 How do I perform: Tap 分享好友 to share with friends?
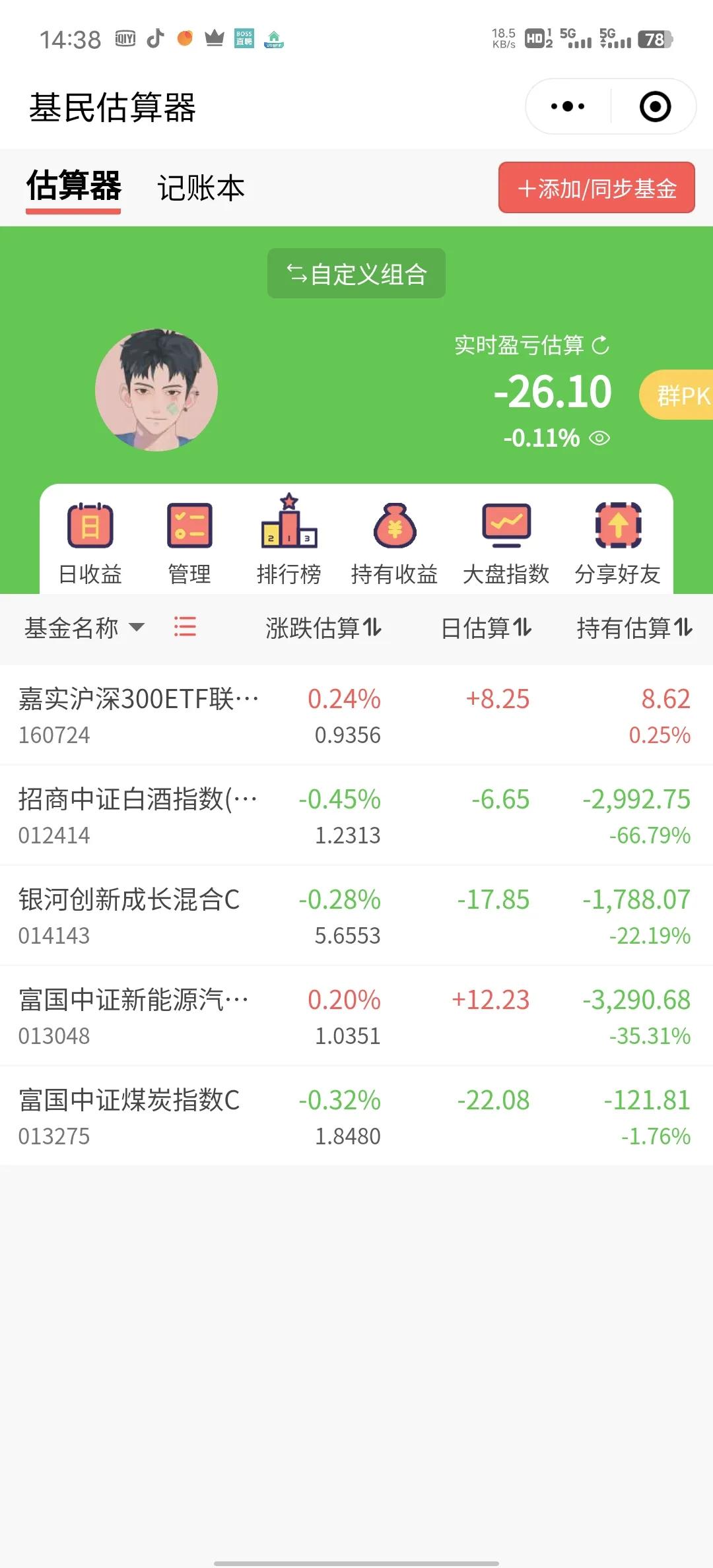[x=617, y=542]
